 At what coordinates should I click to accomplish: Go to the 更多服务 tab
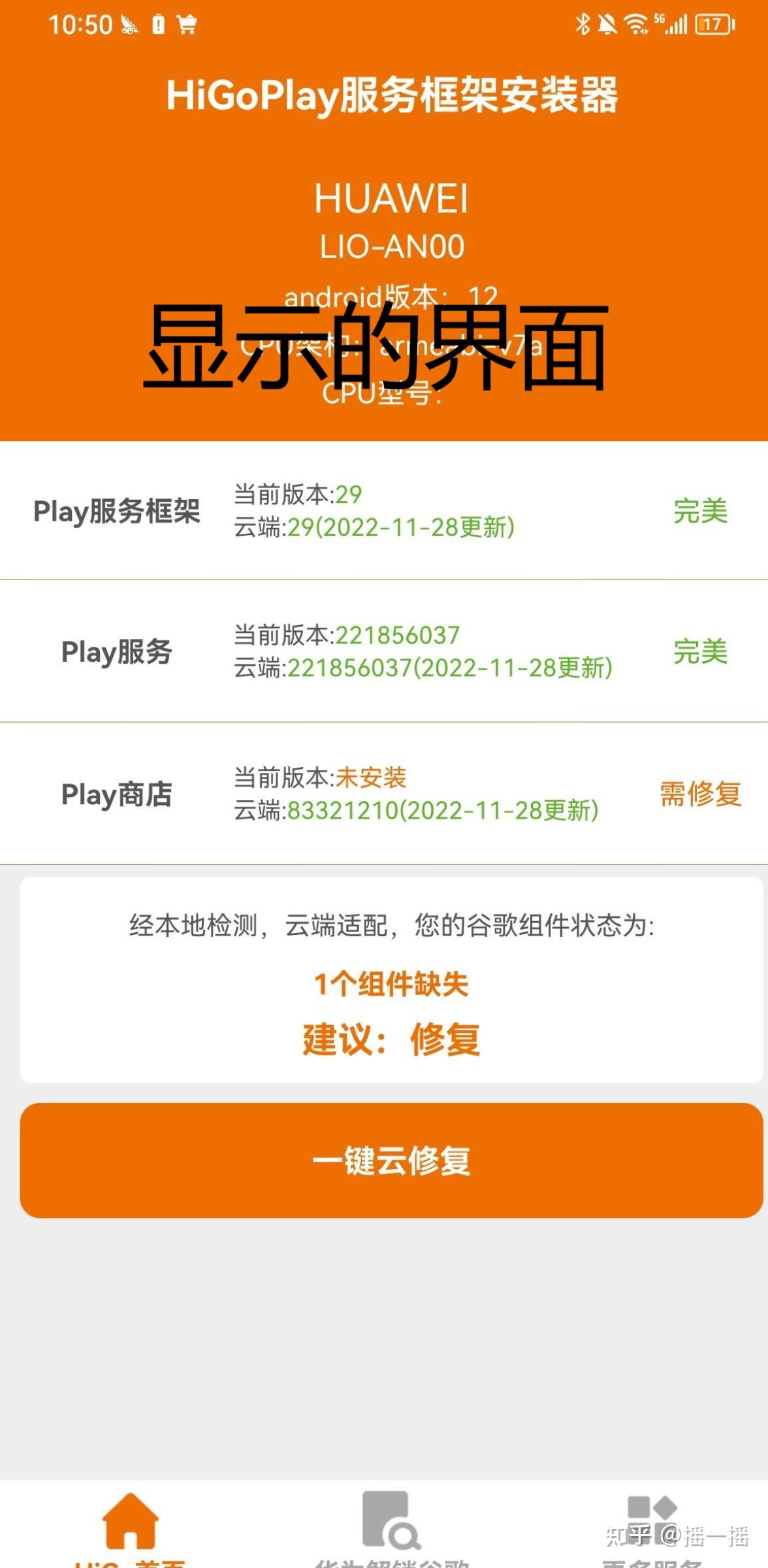[652, 1526]
